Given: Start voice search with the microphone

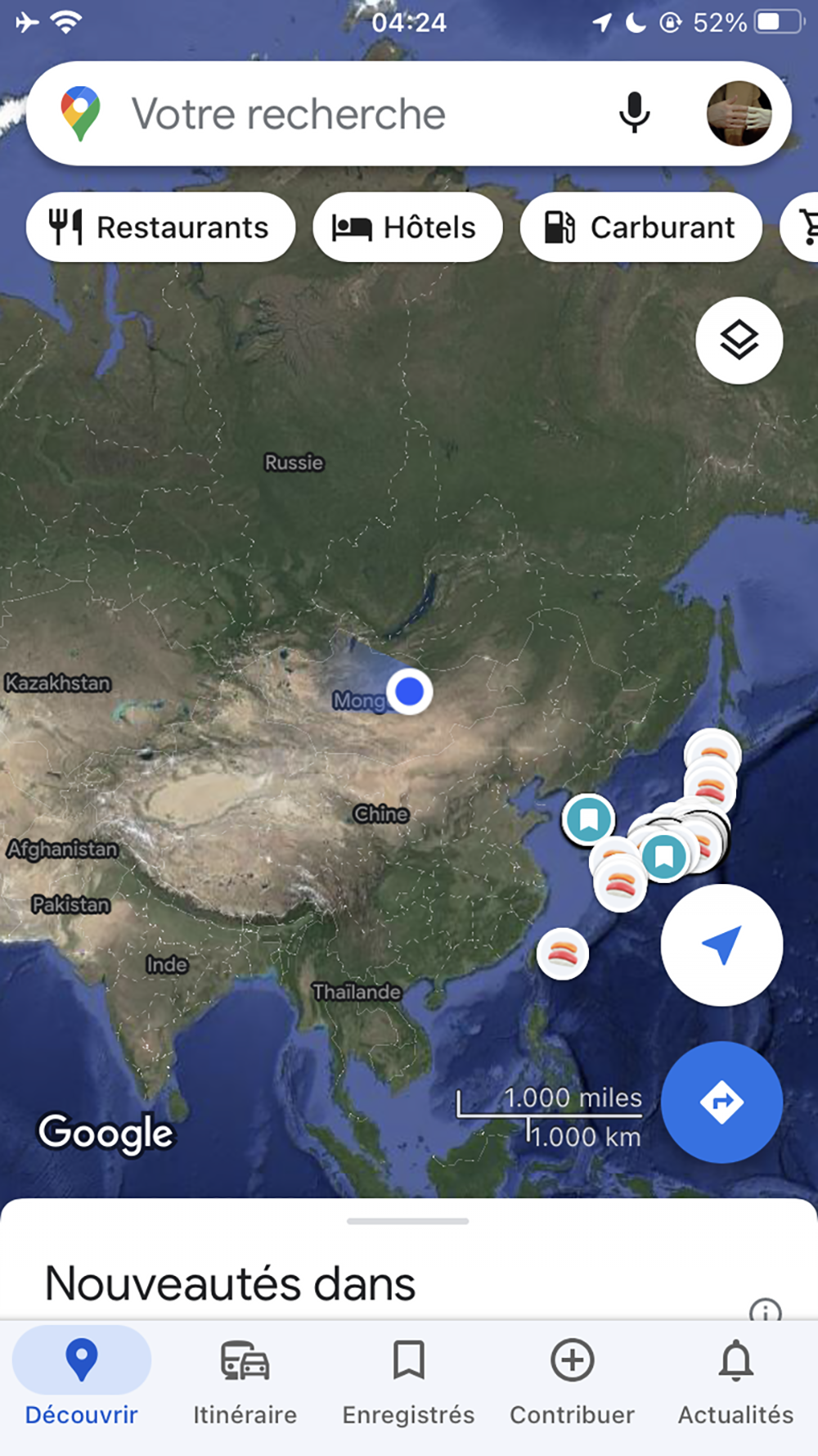Looking at the screenshot, I should [x=634, y=114].
